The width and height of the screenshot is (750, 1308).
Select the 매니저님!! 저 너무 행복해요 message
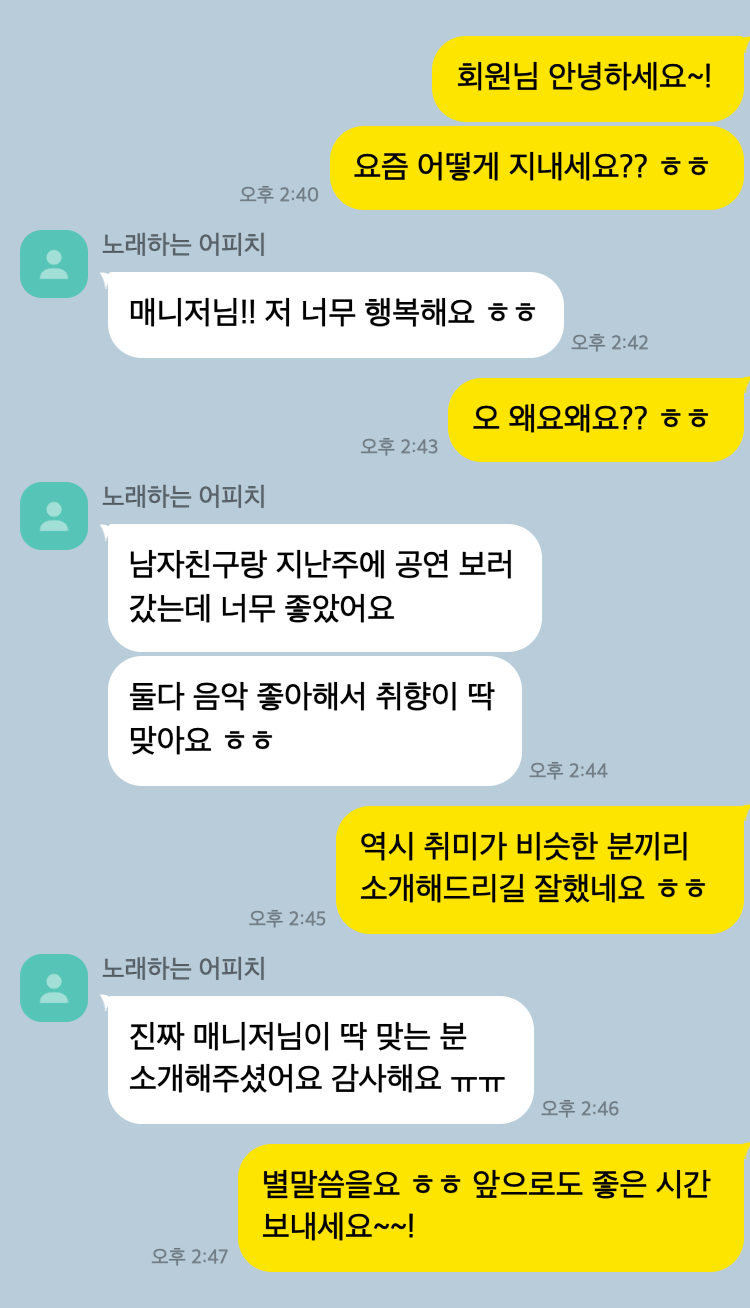pos(335,314)
